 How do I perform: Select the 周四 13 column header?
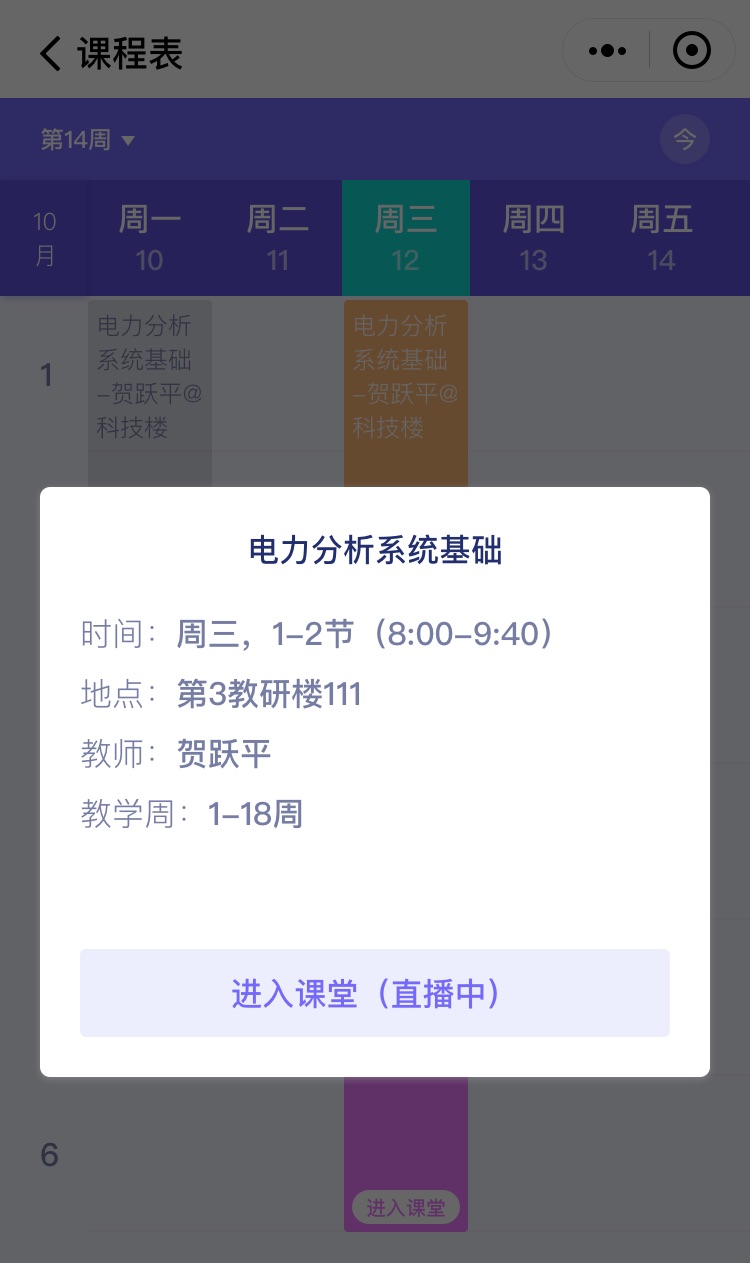coord(533,238)
